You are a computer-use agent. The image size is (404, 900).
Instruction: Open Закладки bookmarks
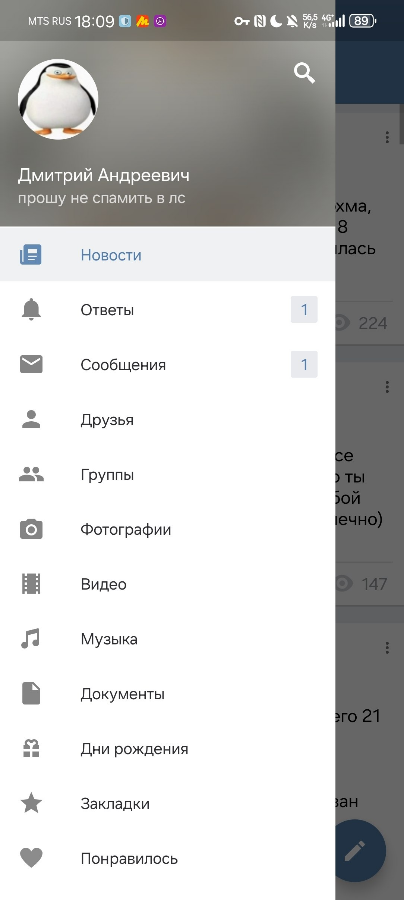click(x=168, y=804)
